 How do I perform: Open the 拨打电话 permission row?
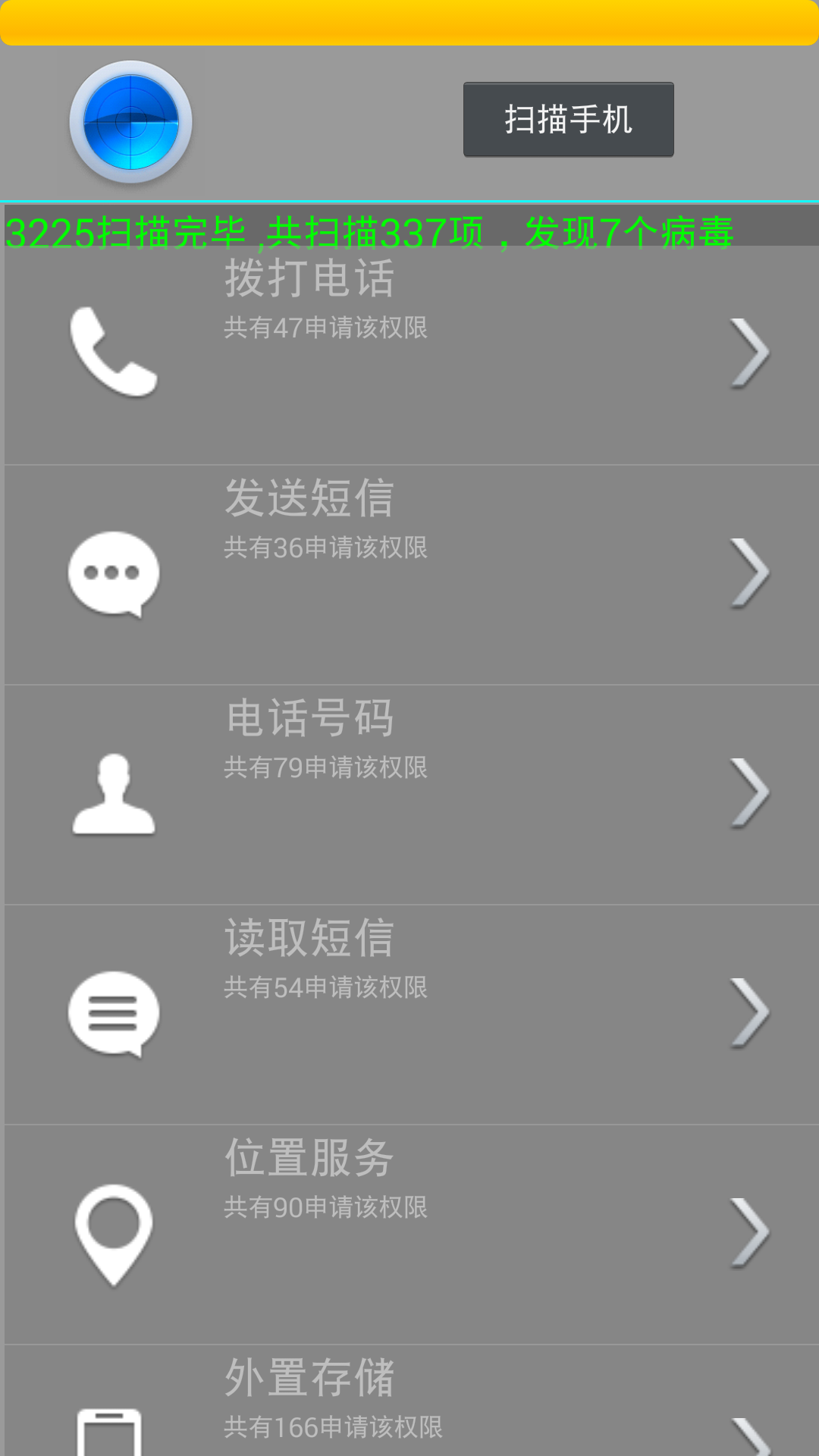coord(412,355)
